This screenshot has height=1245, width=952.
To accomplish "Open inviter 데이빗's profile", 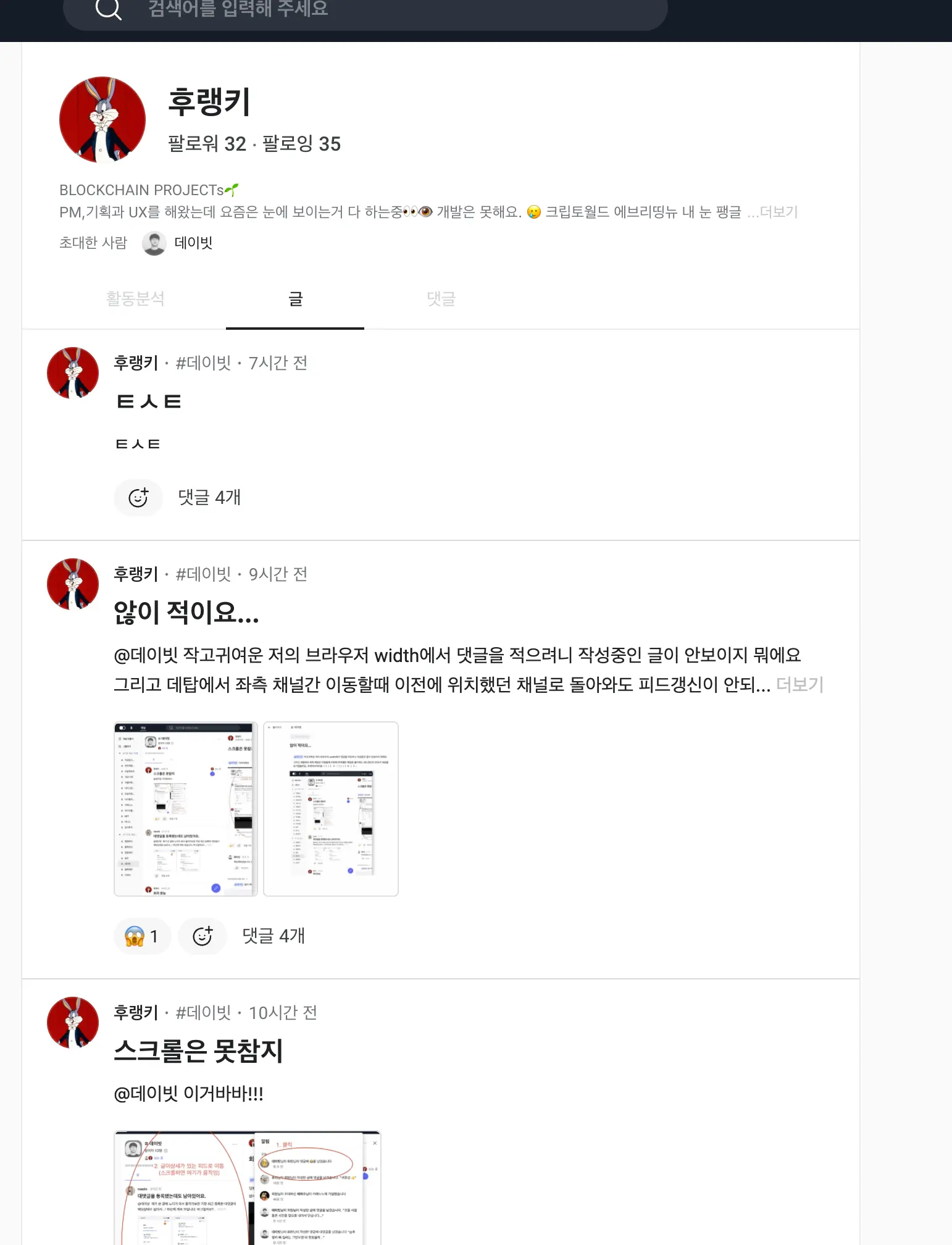I will pyautogui.click(x=193, y=243).
